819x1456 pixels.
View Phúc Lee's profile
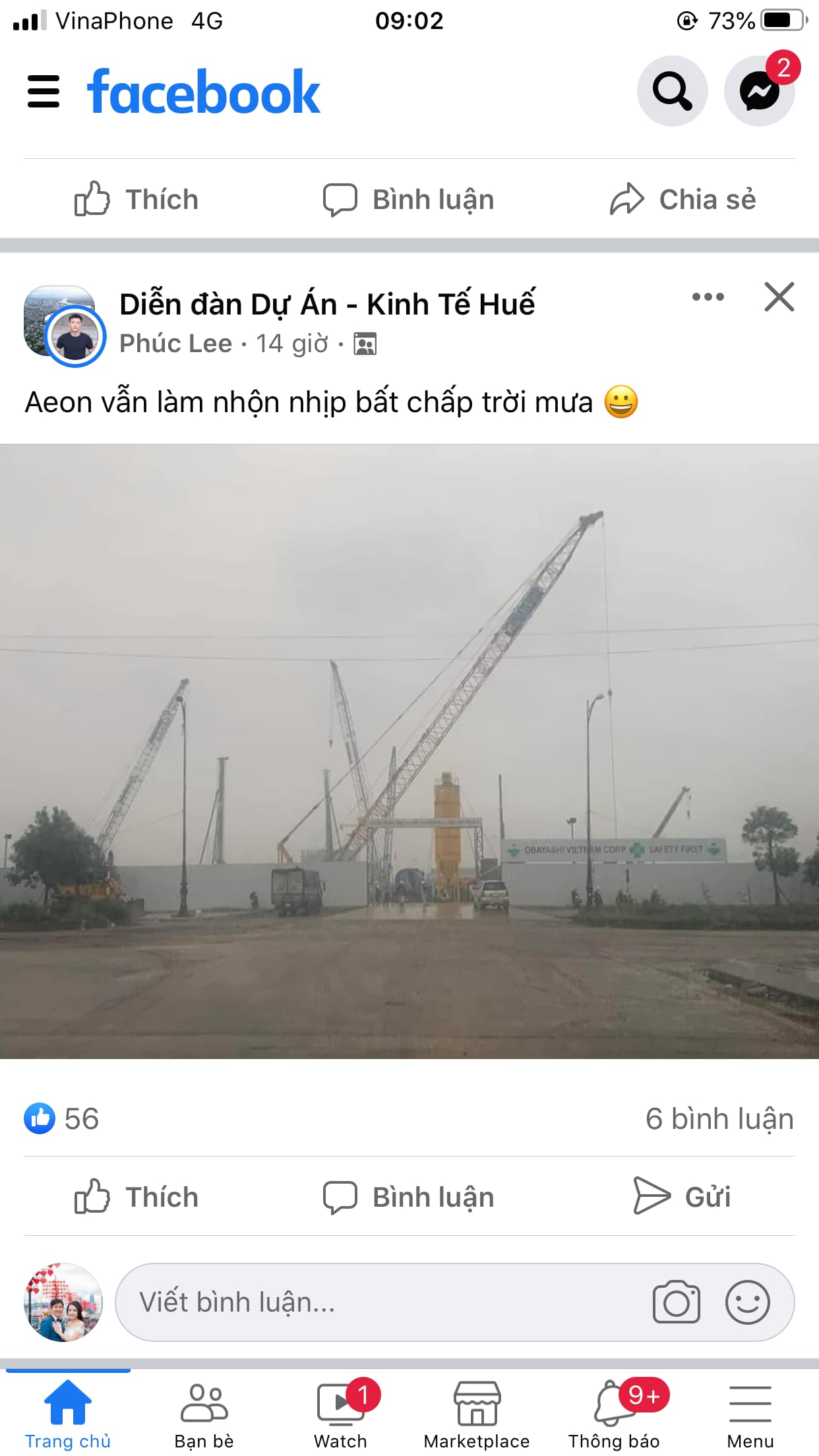(x=175, y=344)
